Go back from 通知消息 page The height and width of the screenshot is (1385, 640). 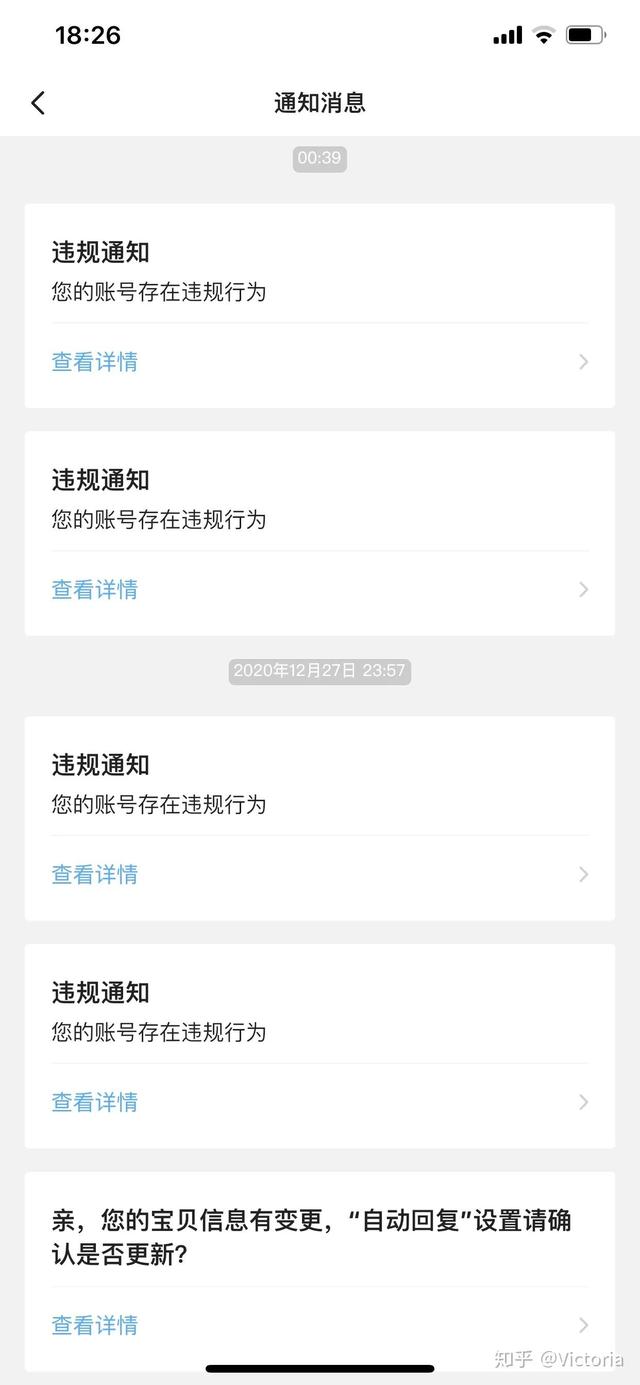coord(38,103)
